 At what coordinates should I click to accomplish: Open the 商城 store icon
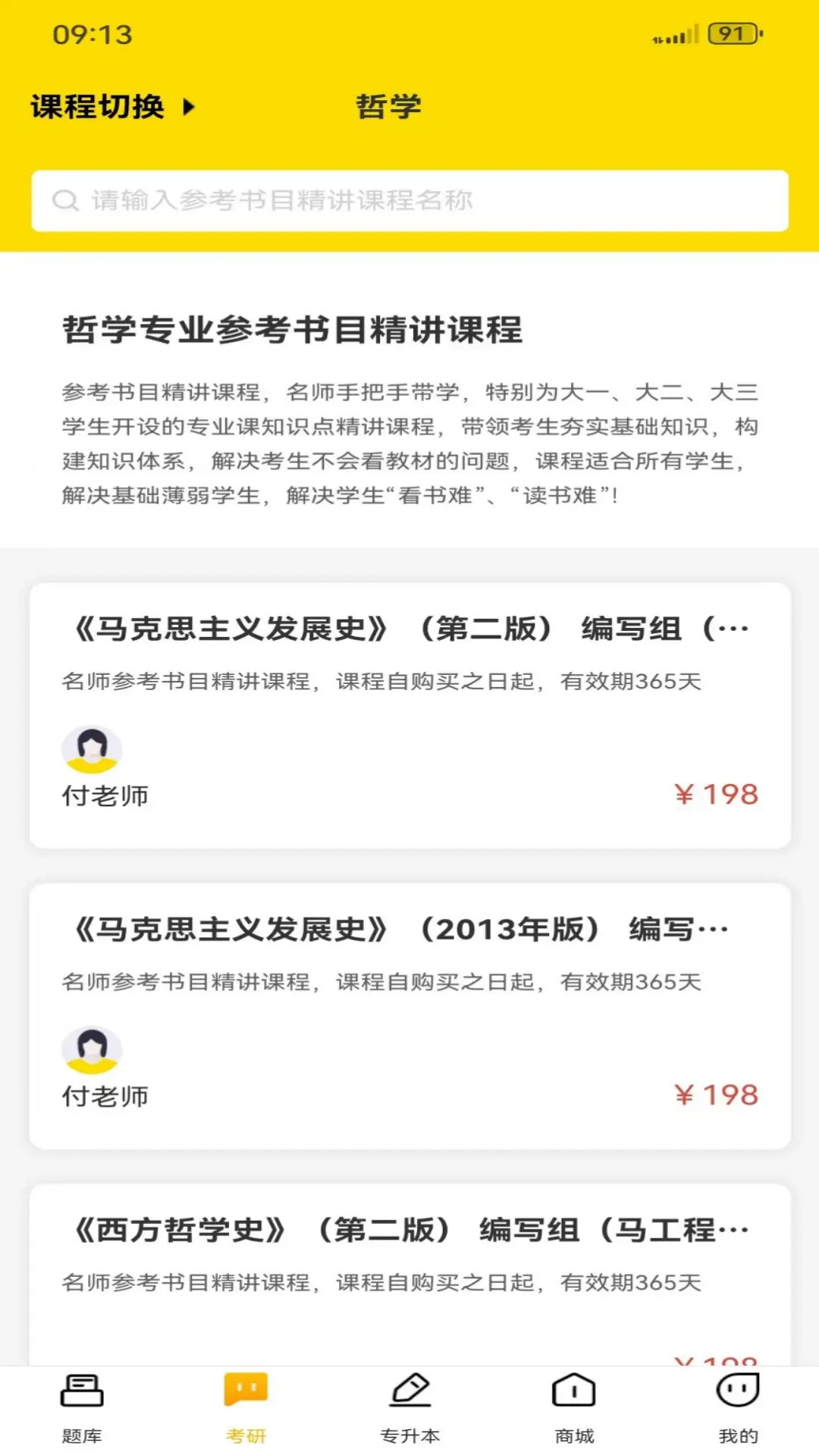(573, 1395)
